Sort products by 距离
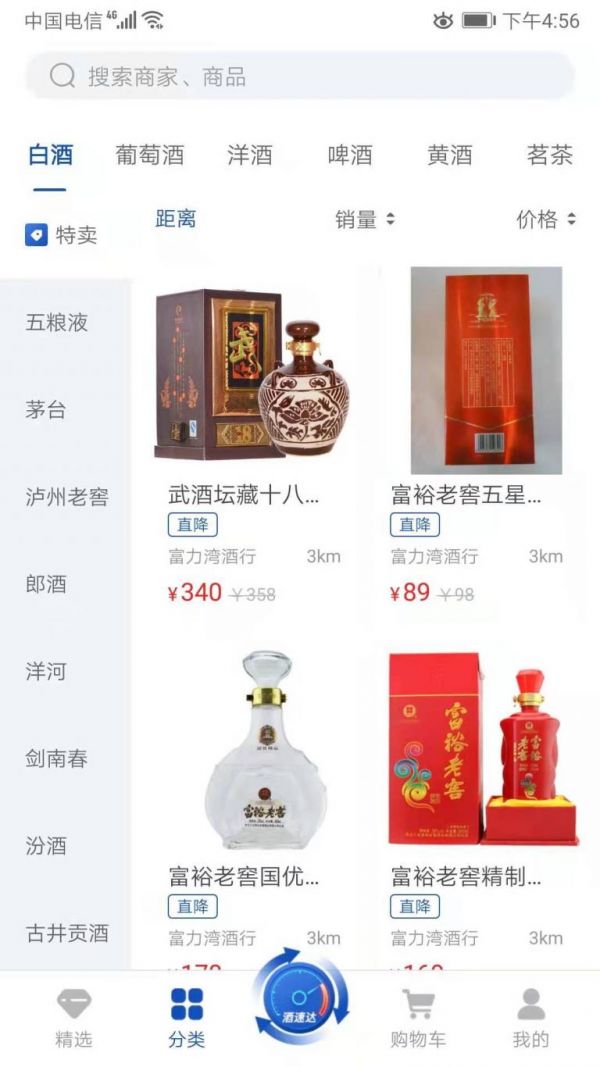 pos(176,219)
